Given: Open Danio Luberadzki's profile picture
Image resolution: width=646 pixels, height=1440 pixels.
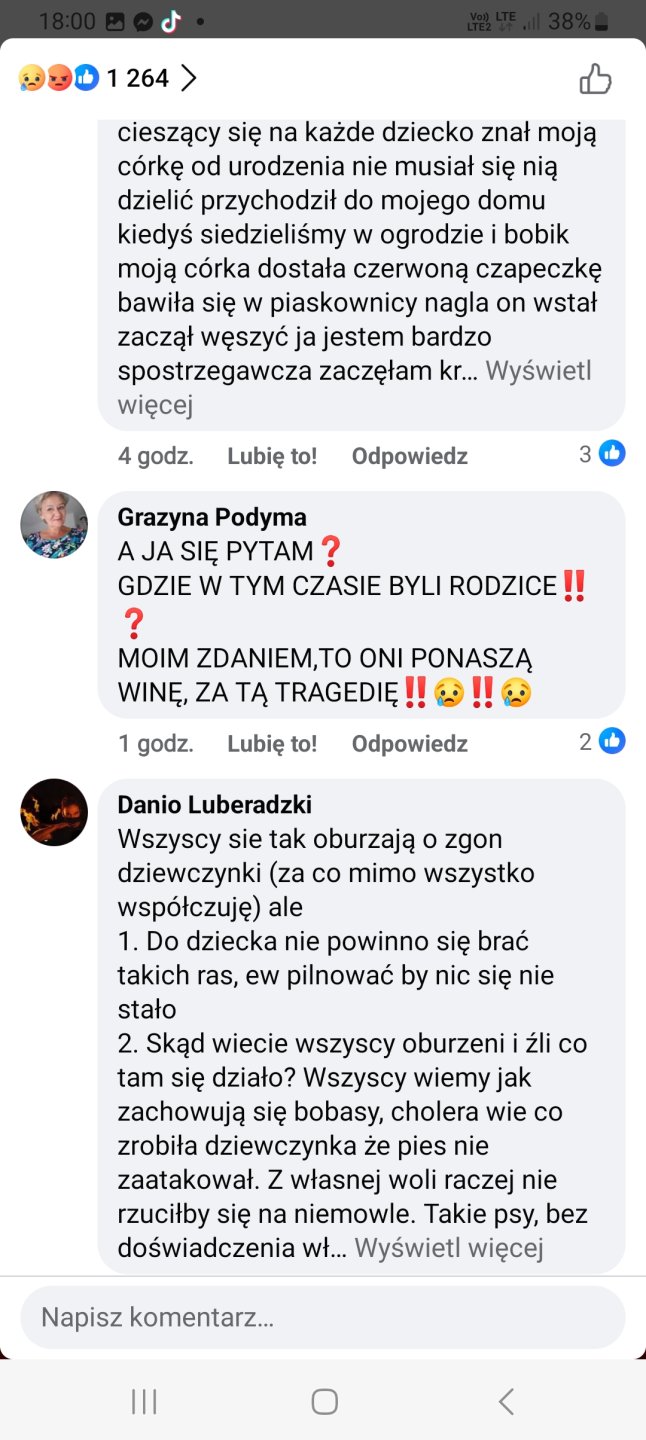Looking at the screenshot, I should point(54,812).
